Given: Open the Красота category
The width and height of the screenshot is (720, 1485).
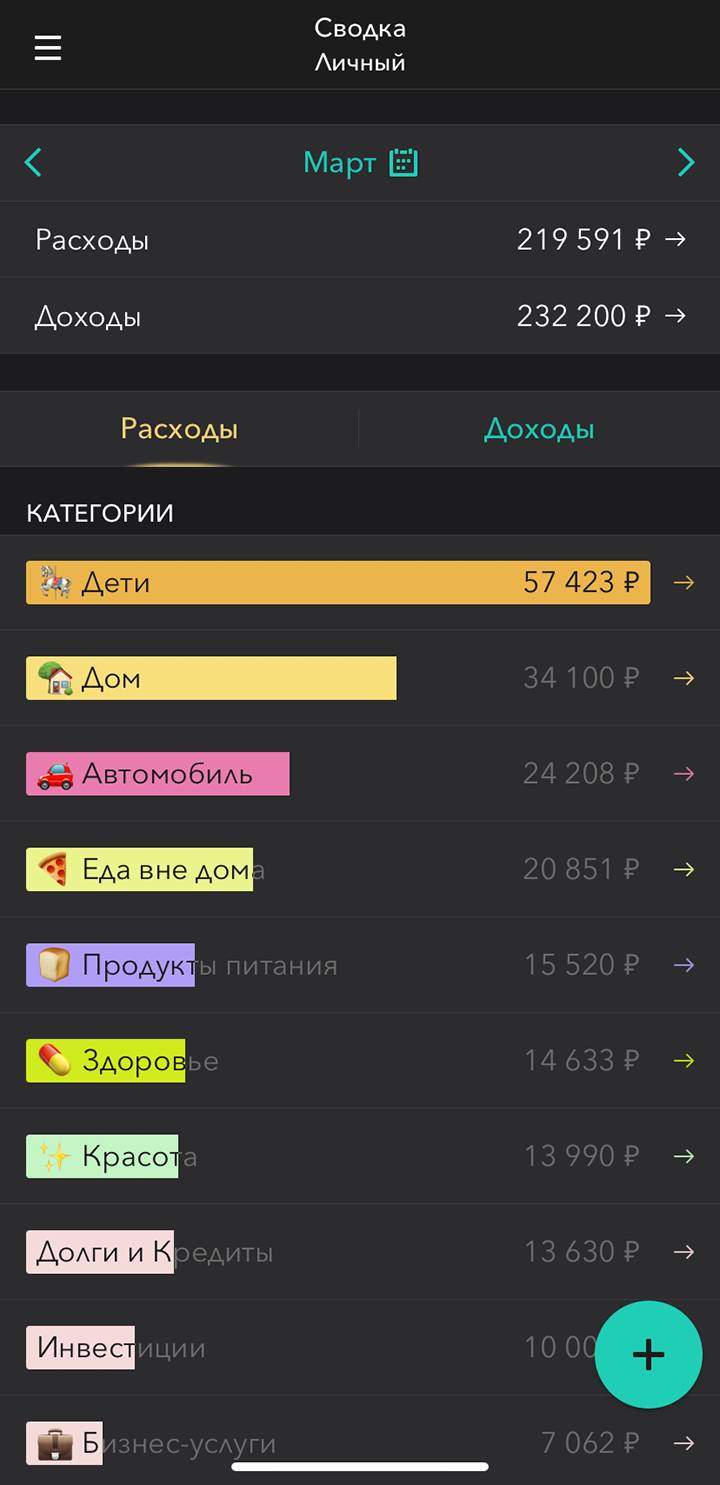Looking at the screenshot, I should coord(360,1156).
